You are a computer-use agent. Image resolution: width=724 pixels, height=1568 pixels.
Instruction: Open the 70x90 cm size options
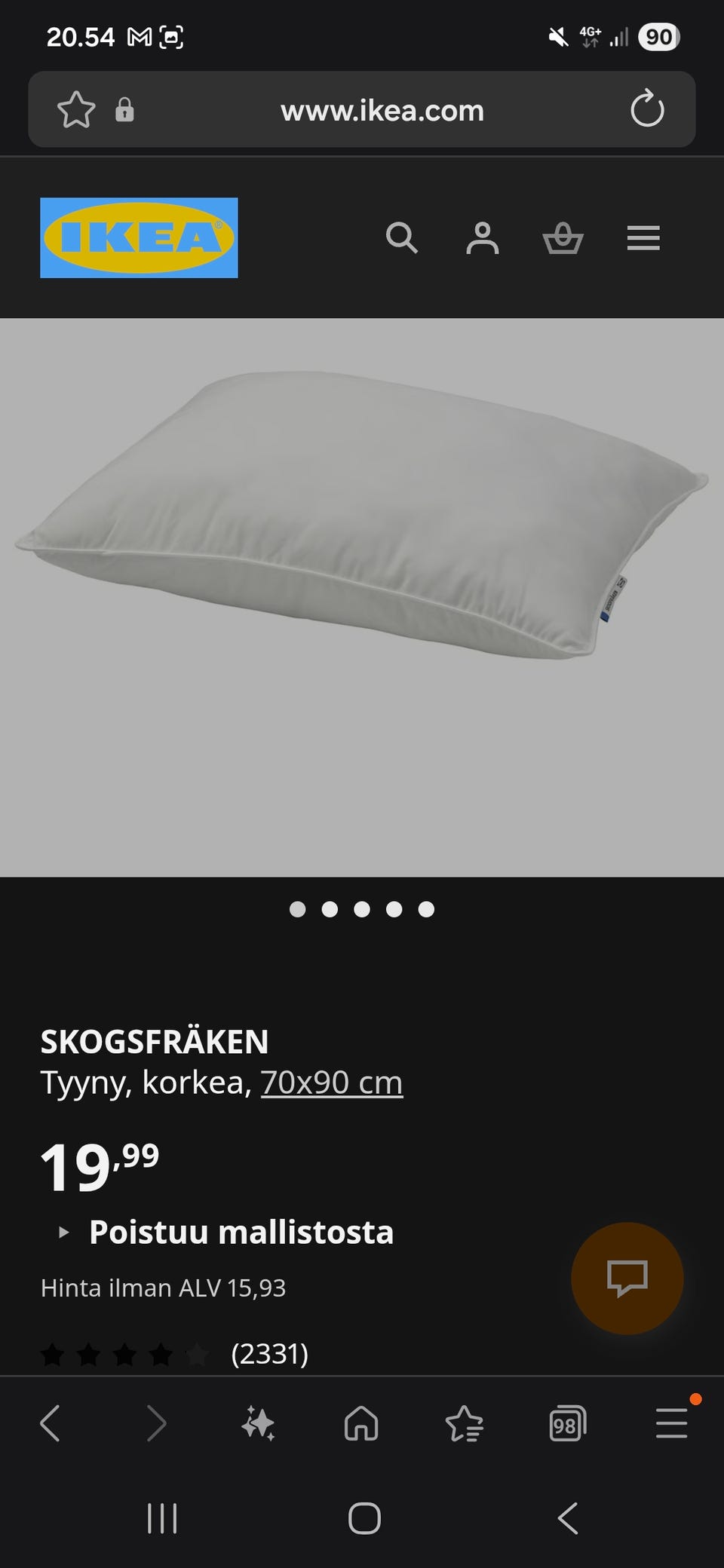point(331,1082)
